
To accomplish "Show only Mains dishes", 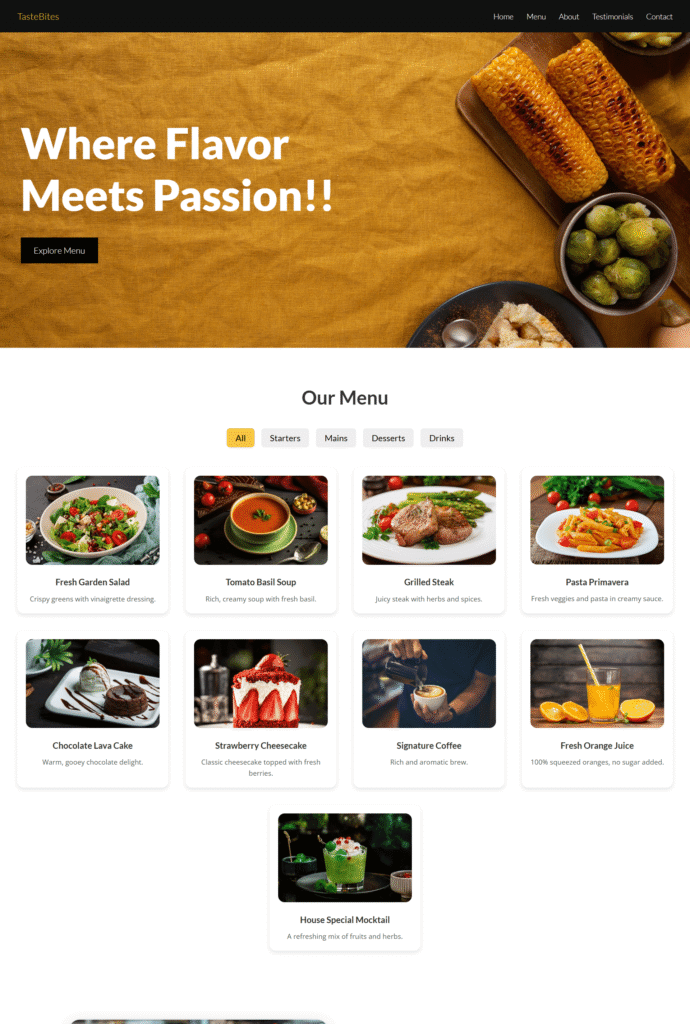I will [336, 438].
